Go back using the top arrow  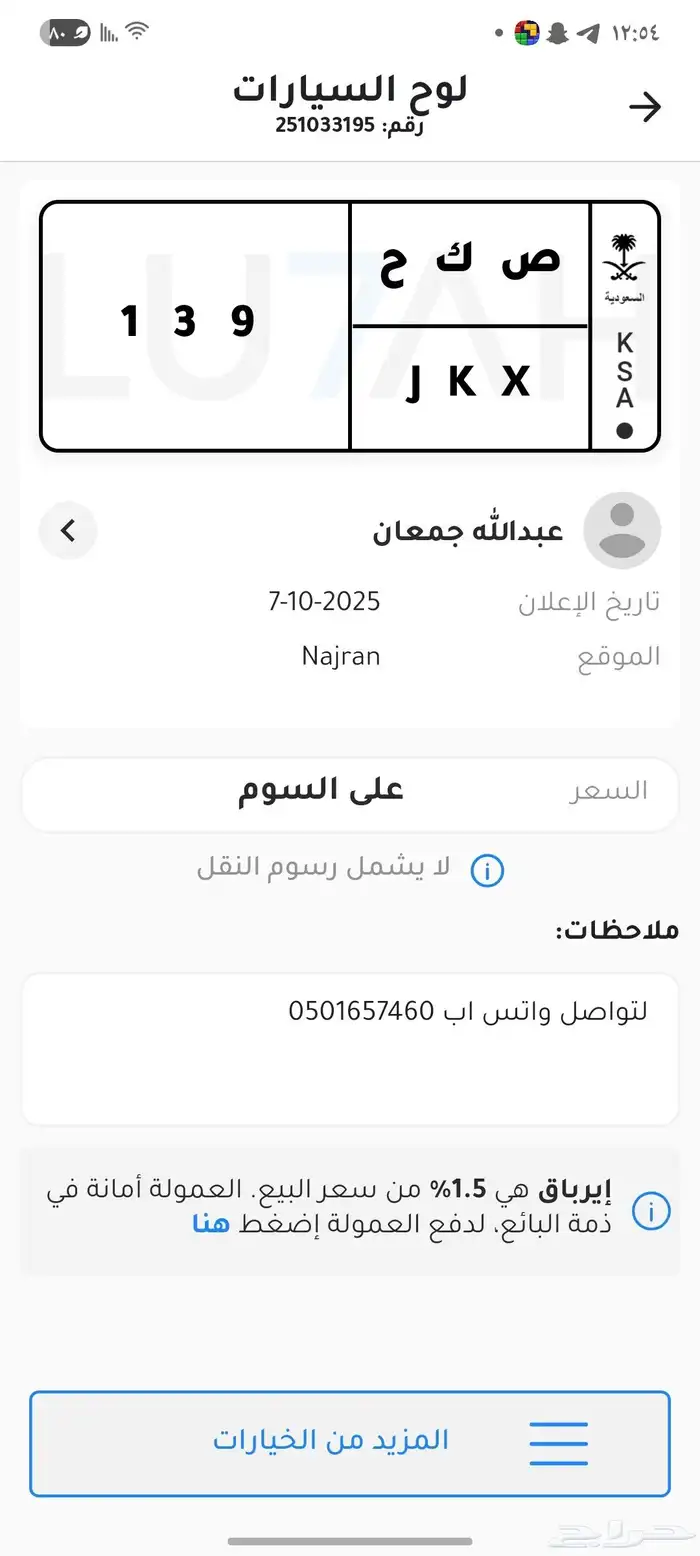click(645, 107)
